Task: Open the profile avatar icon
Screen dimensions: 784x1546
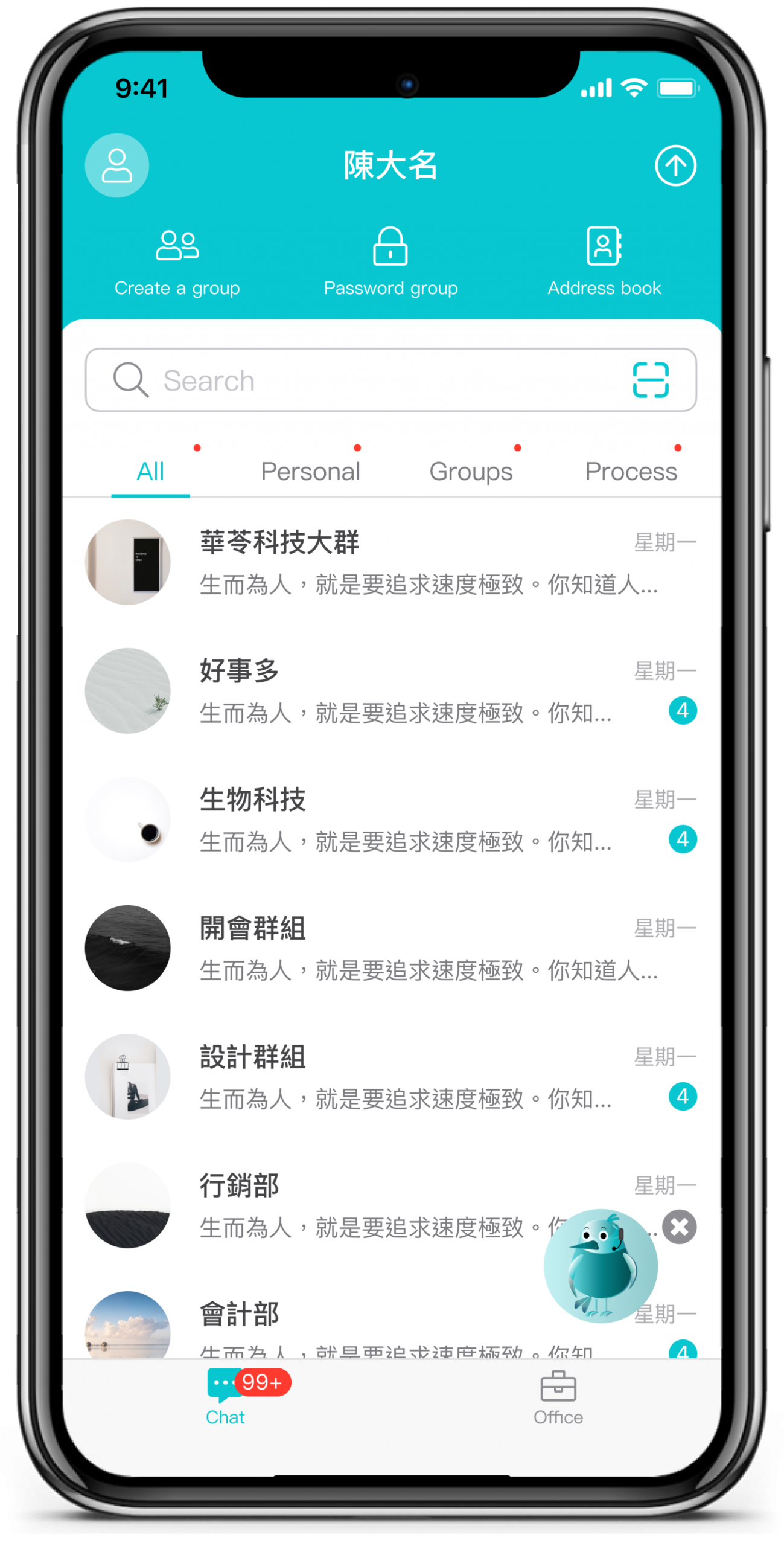Action: tap(116, 165)
